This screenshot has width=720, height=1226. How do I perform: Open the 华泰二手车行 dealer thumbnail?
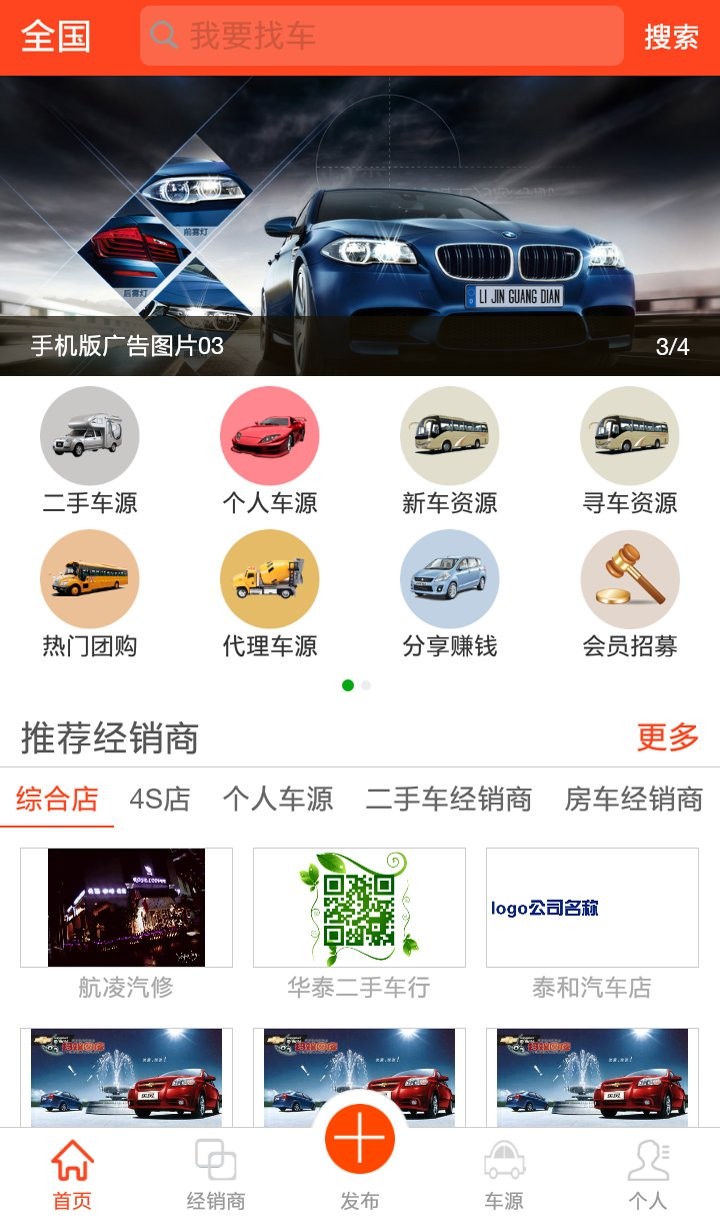(360, 910)
